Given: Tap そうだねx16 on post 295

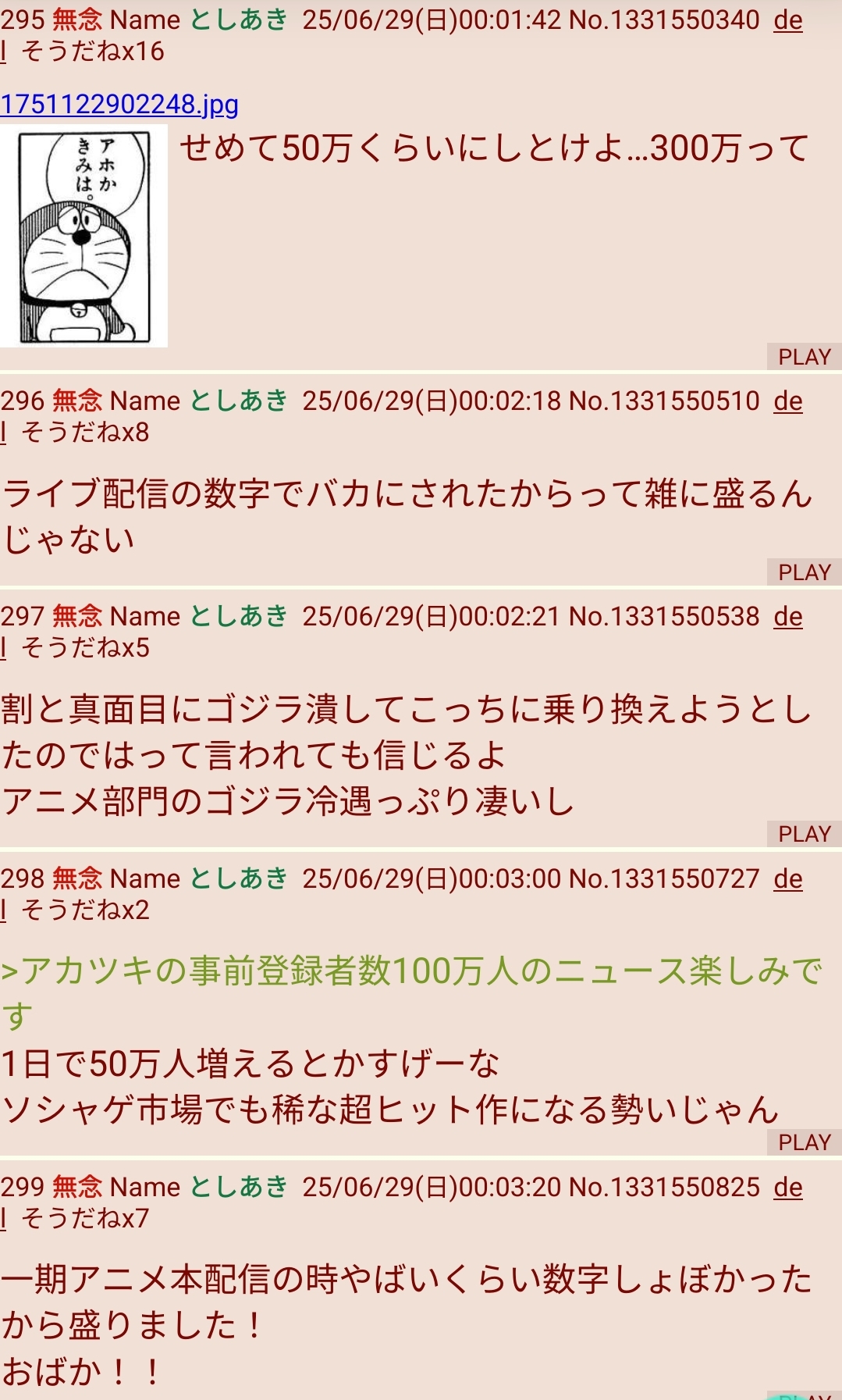Looking at the screenshot, I should [93, 52].
